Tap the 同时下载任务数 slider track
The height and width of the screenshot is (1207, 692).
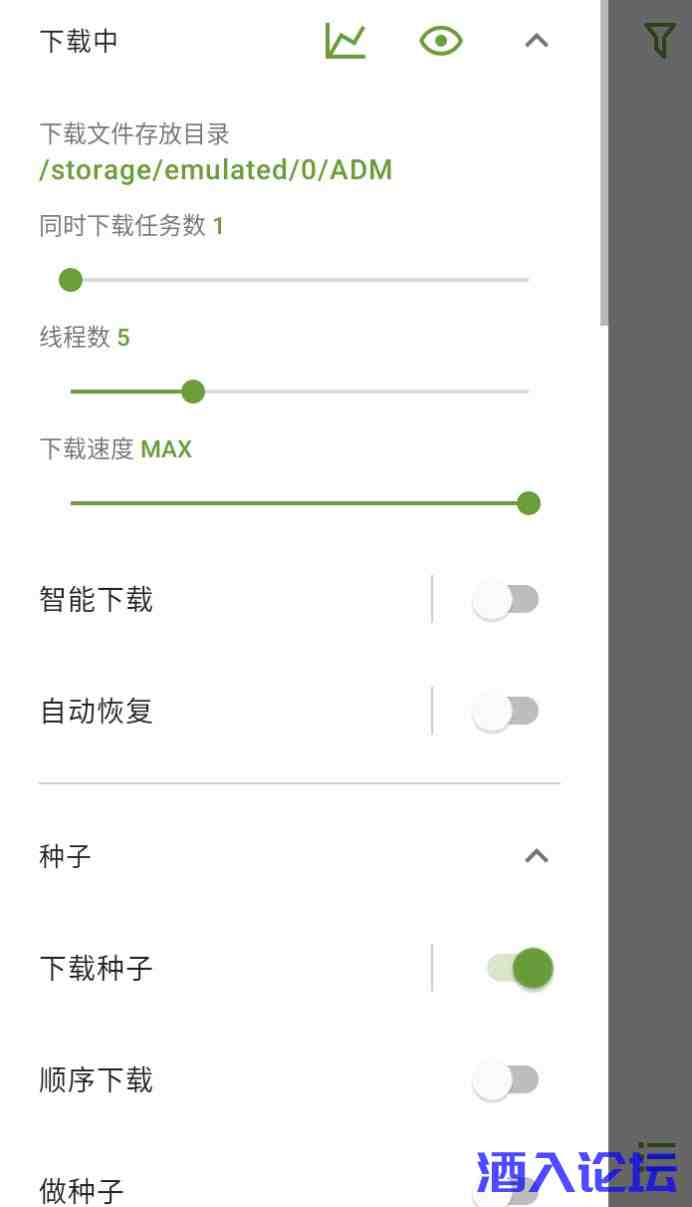300,280
